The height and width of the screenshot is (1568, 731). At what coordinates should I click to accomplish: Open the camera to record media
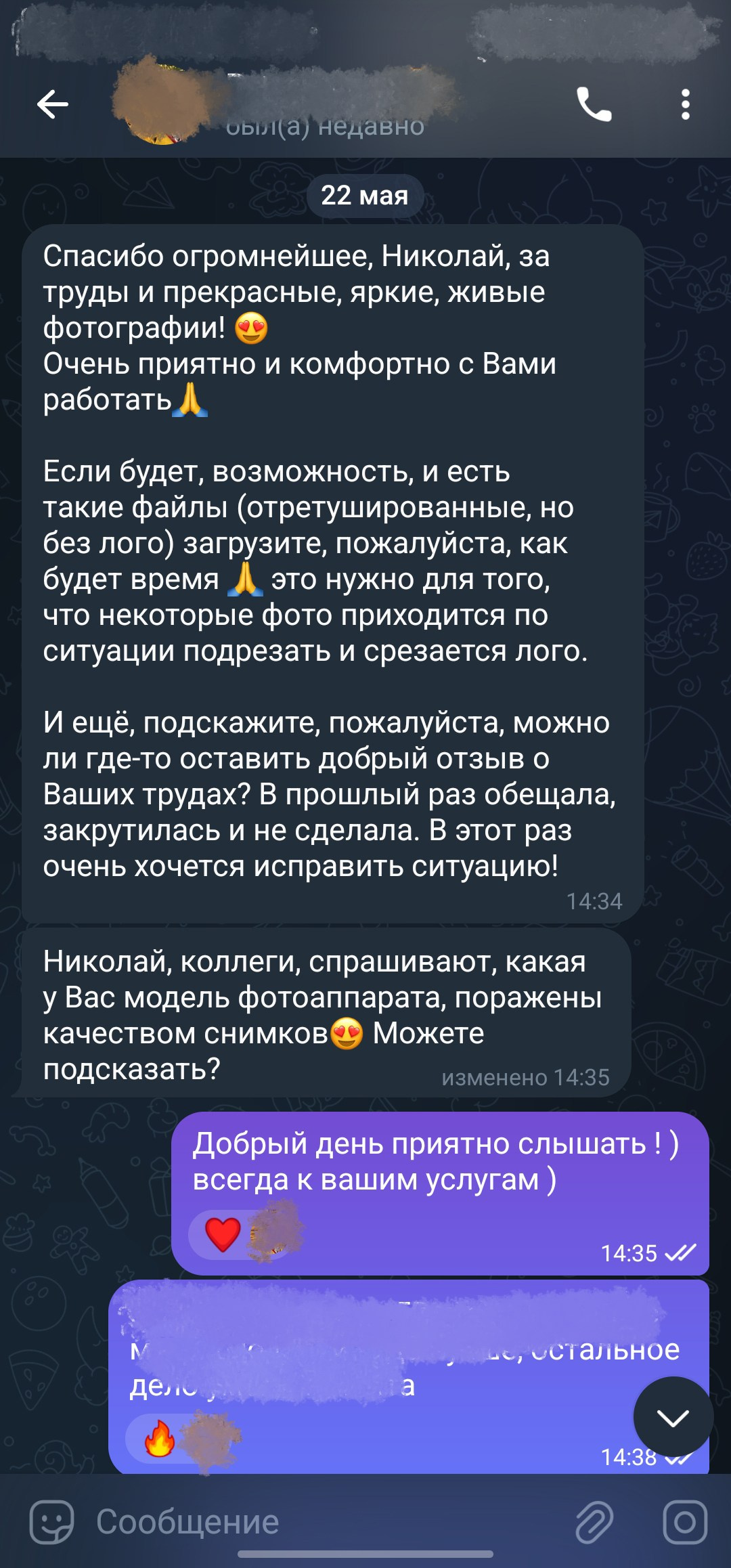[x=684, y=1522]
